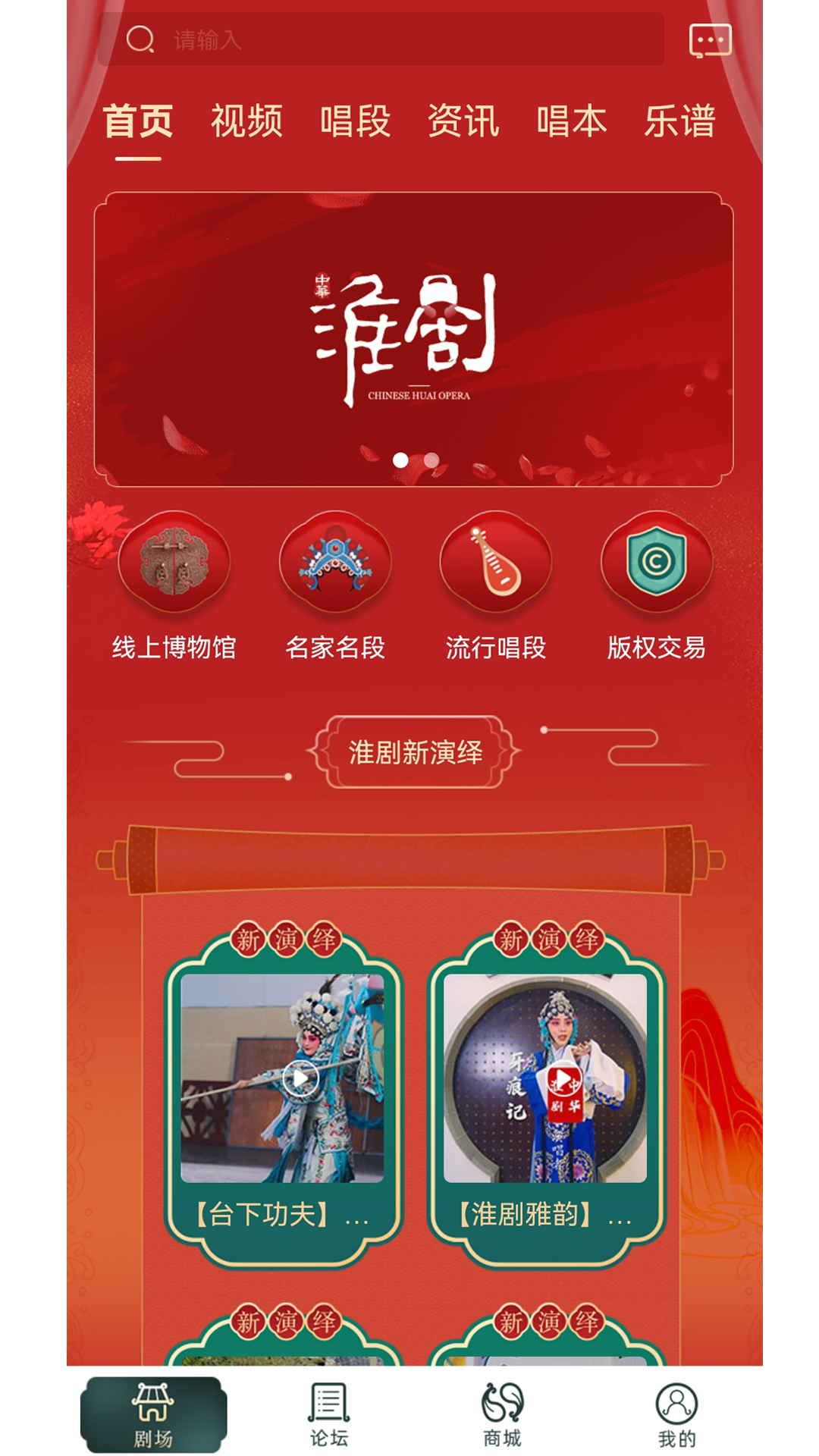Viewport: 819px width, 1456px height.
Task: Select the second banner page dot
Action: [x=431, y=460]
